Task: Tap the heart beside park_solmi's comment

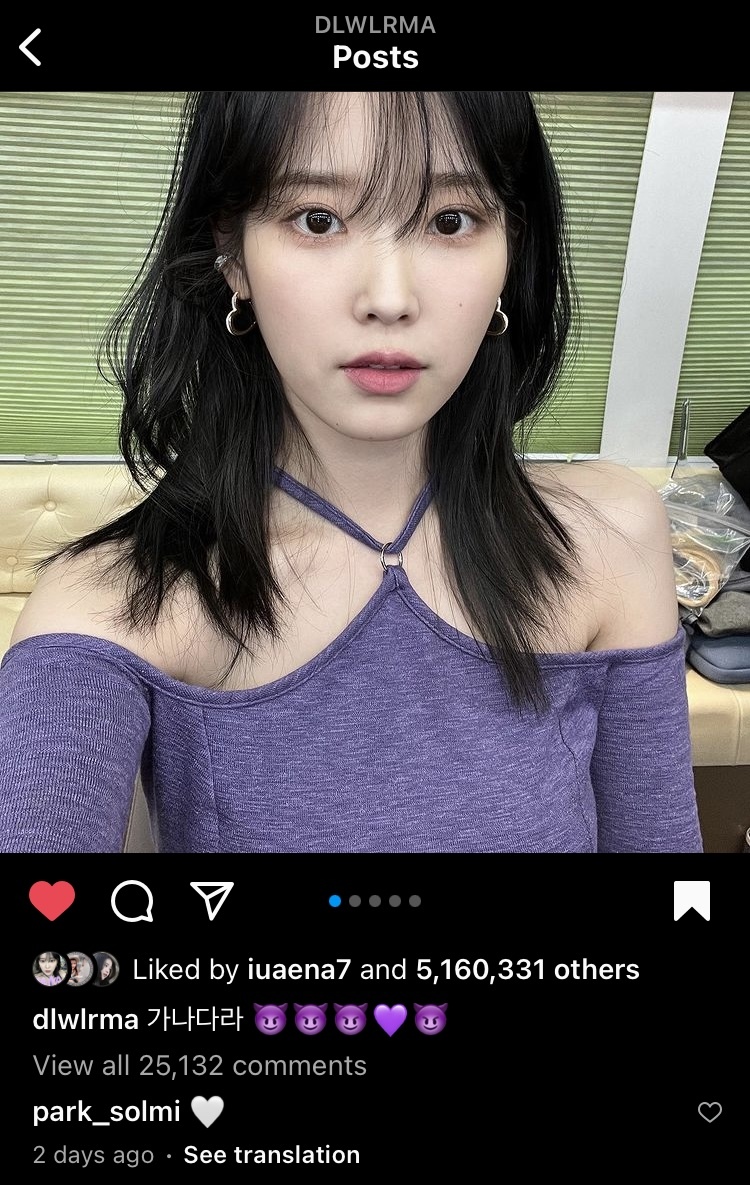Action: 710,1112
